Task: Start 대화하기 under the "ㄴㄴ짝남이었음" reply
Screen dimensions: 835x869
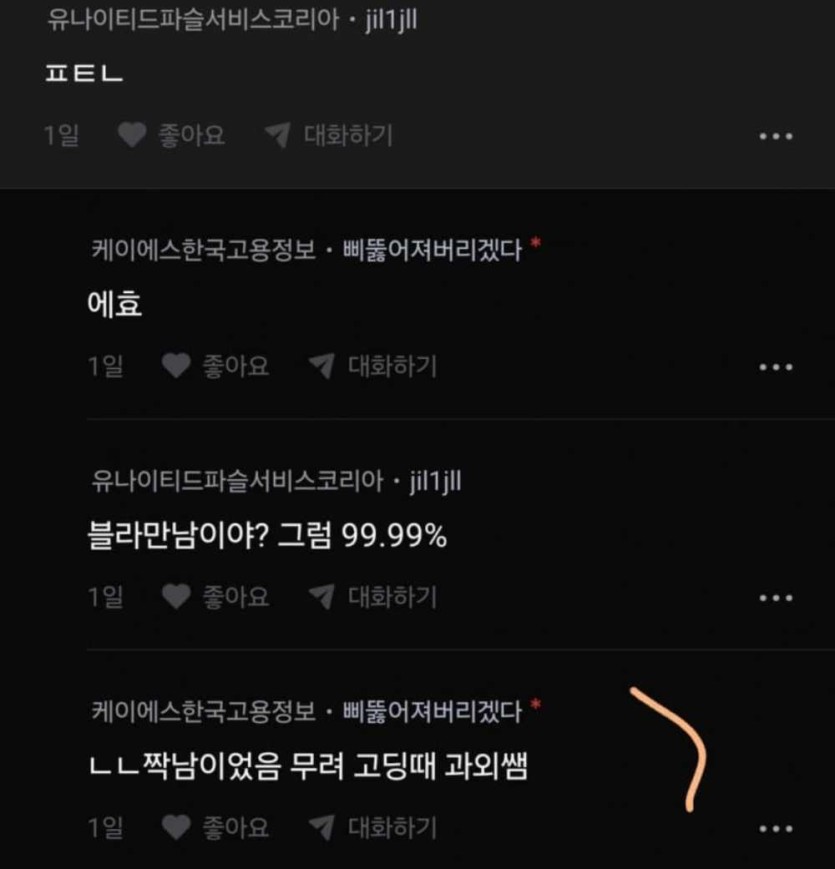Action: coord(372,828)
